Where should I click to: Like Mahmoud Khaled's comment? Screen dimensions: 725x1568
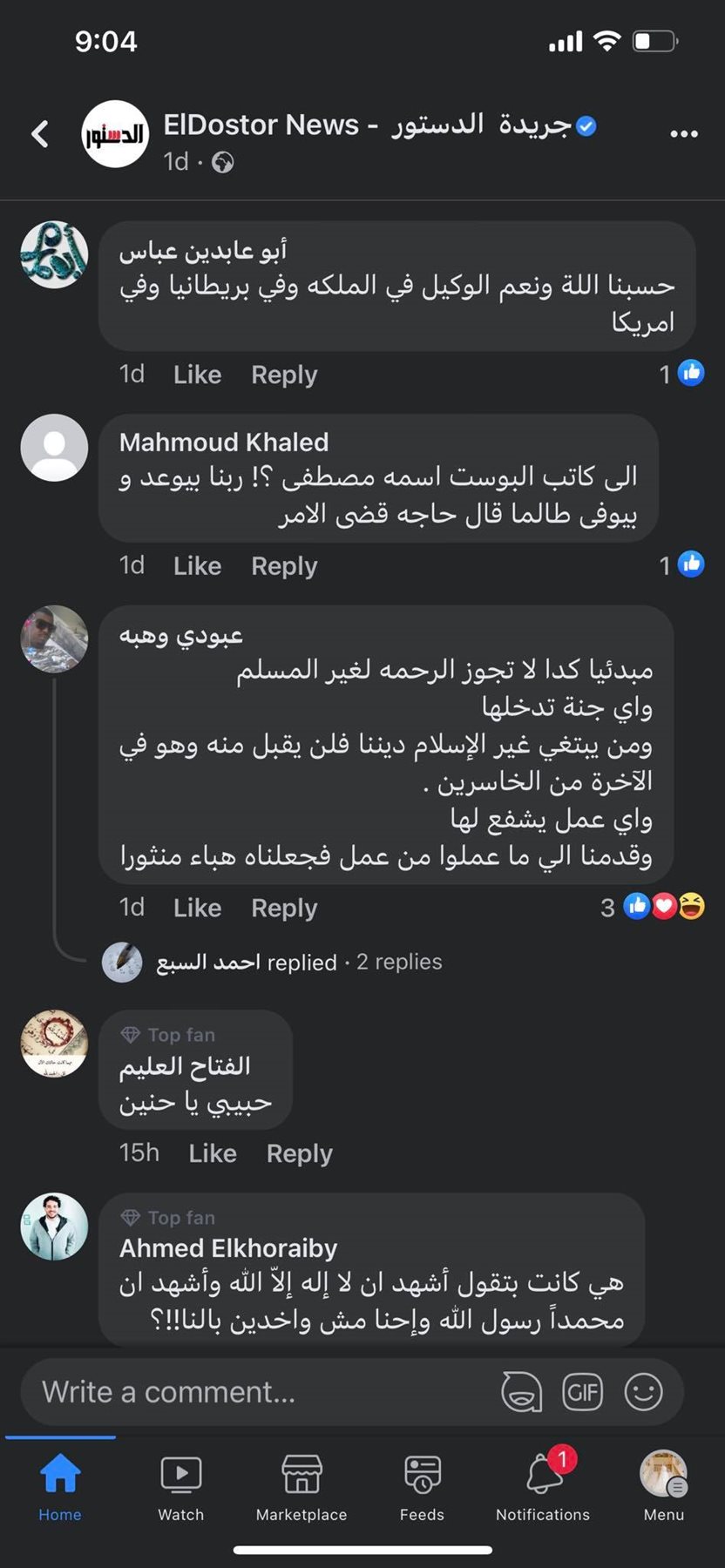197,566
